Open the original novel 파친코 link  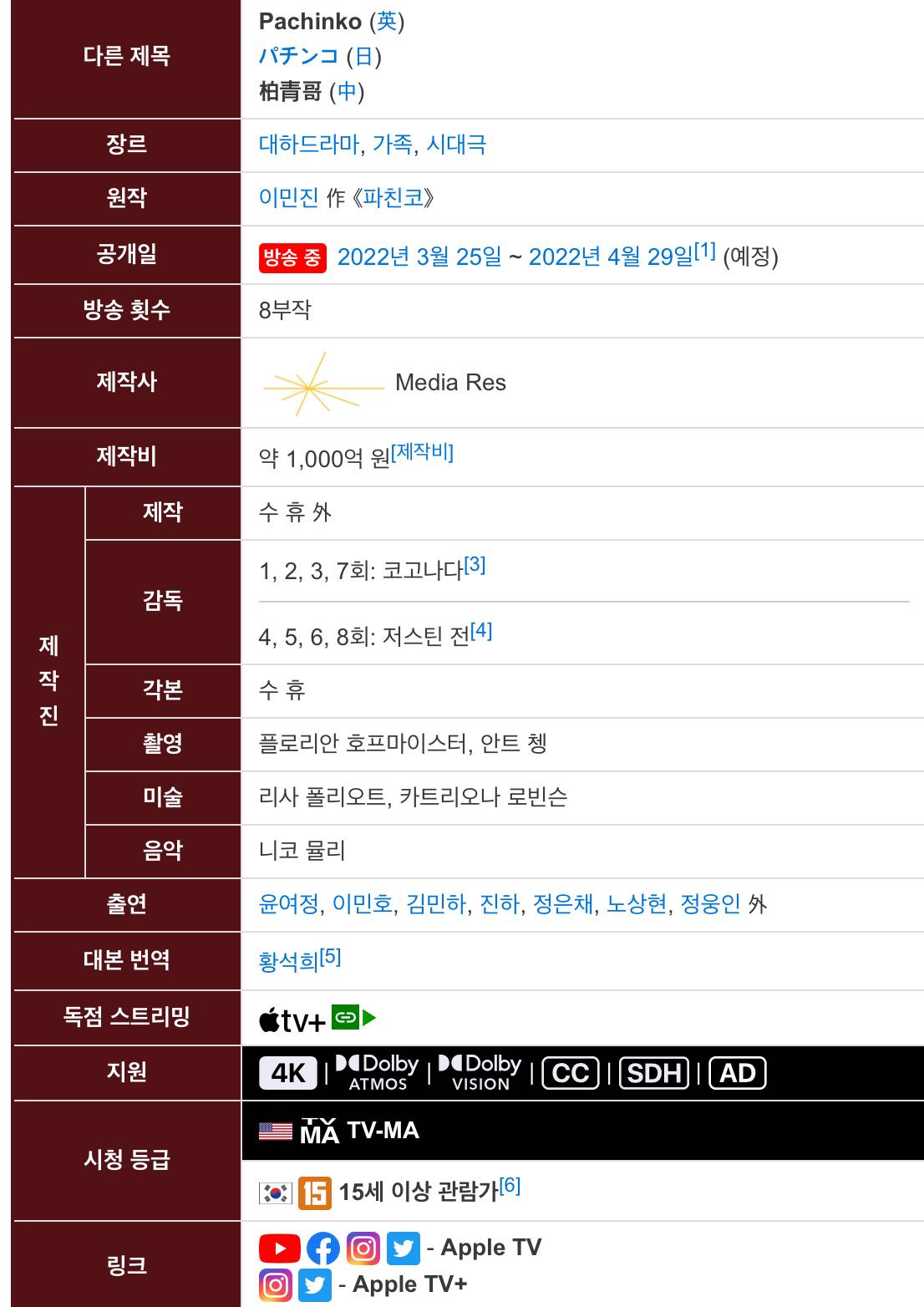coord(393,198)
